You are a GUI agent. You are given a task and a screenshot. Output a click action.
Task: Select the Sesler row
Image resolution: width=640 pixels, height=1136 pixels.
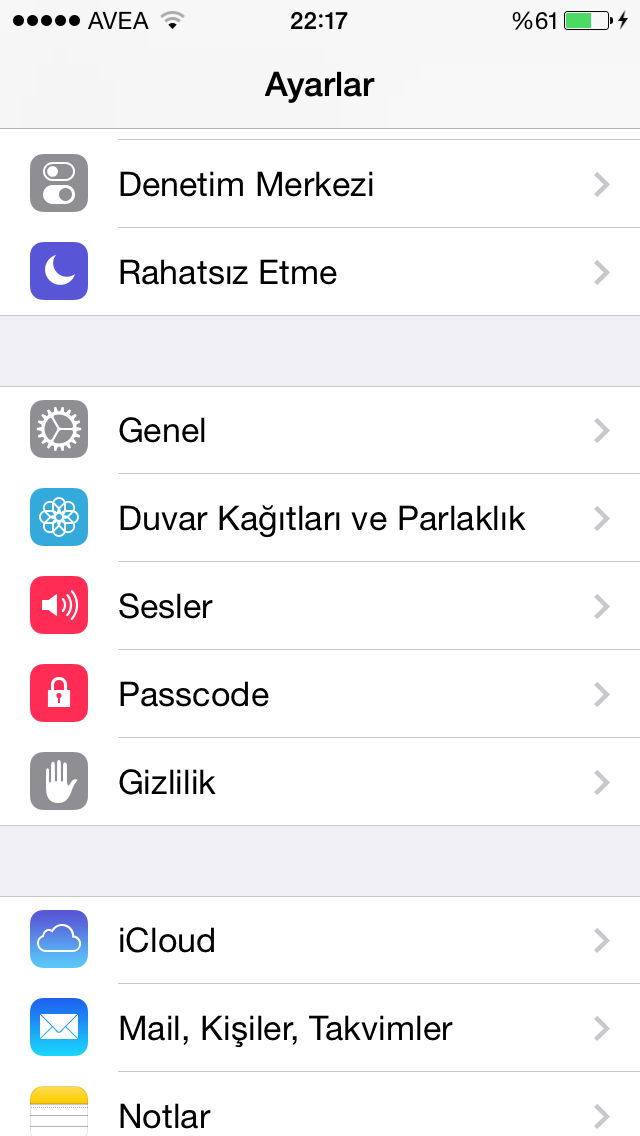(x=320, y=606)
